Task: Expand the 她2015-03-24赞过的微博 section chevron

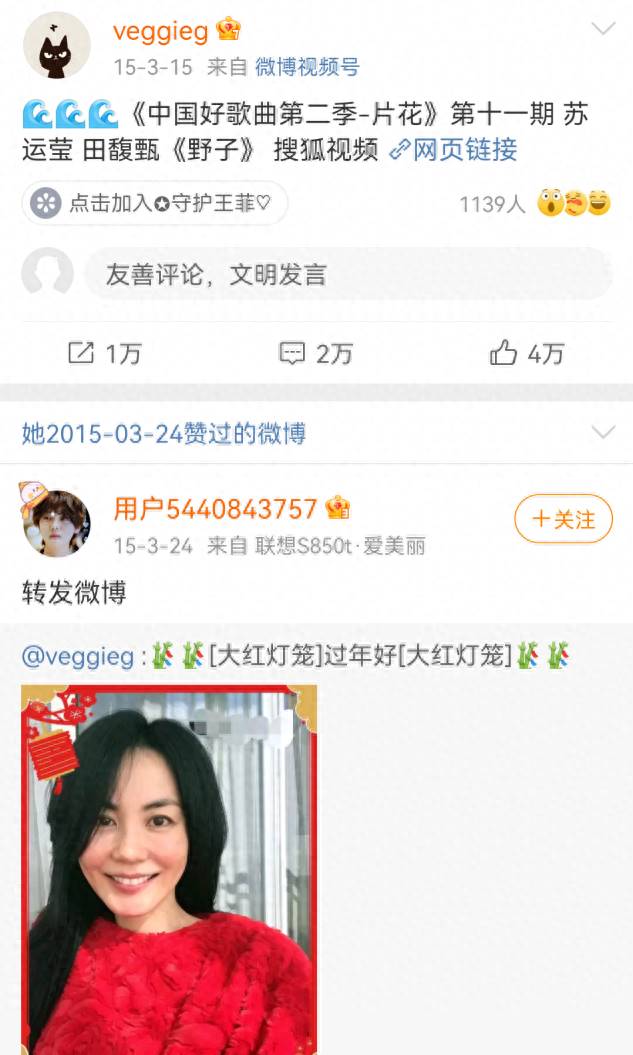Action: (x=603, y=433)
